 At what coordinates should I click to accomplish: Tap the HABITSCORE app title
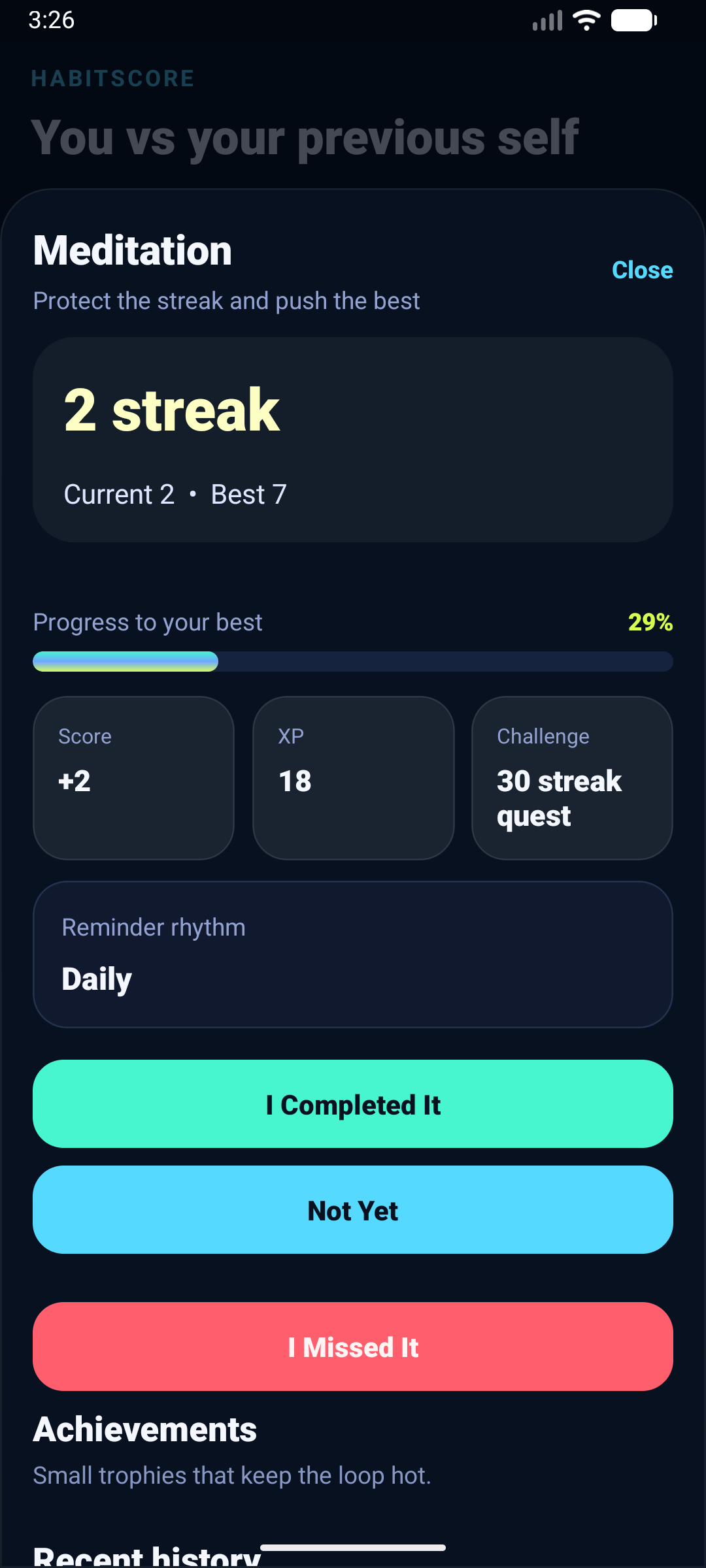click(112, 78)
